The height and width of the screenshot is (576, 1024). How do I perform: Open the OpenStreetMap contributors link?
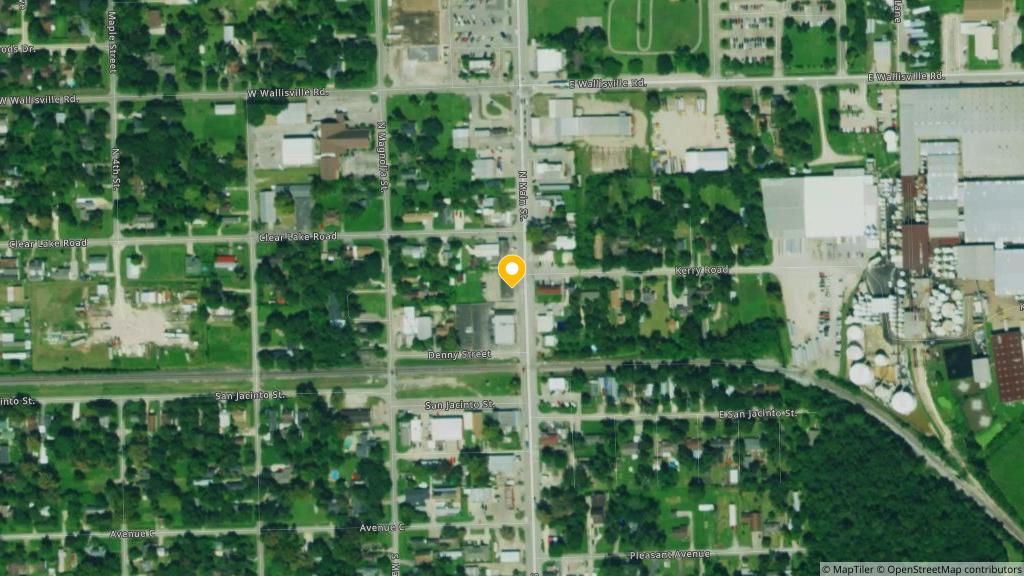click(952, 569)
